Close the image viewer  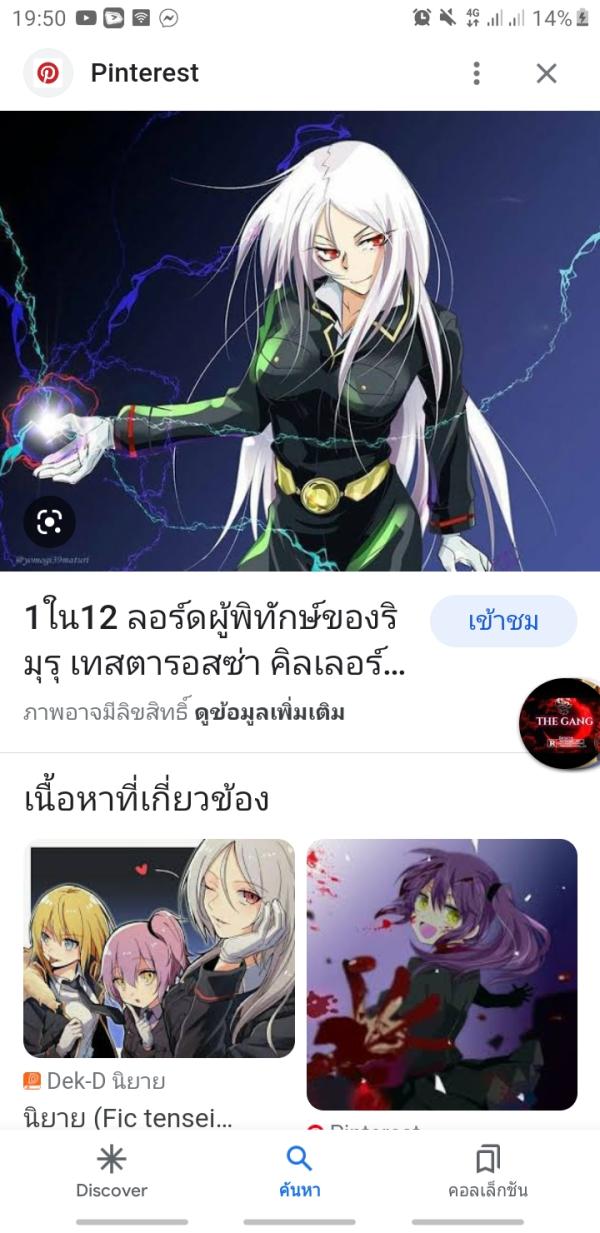[546, 73]
